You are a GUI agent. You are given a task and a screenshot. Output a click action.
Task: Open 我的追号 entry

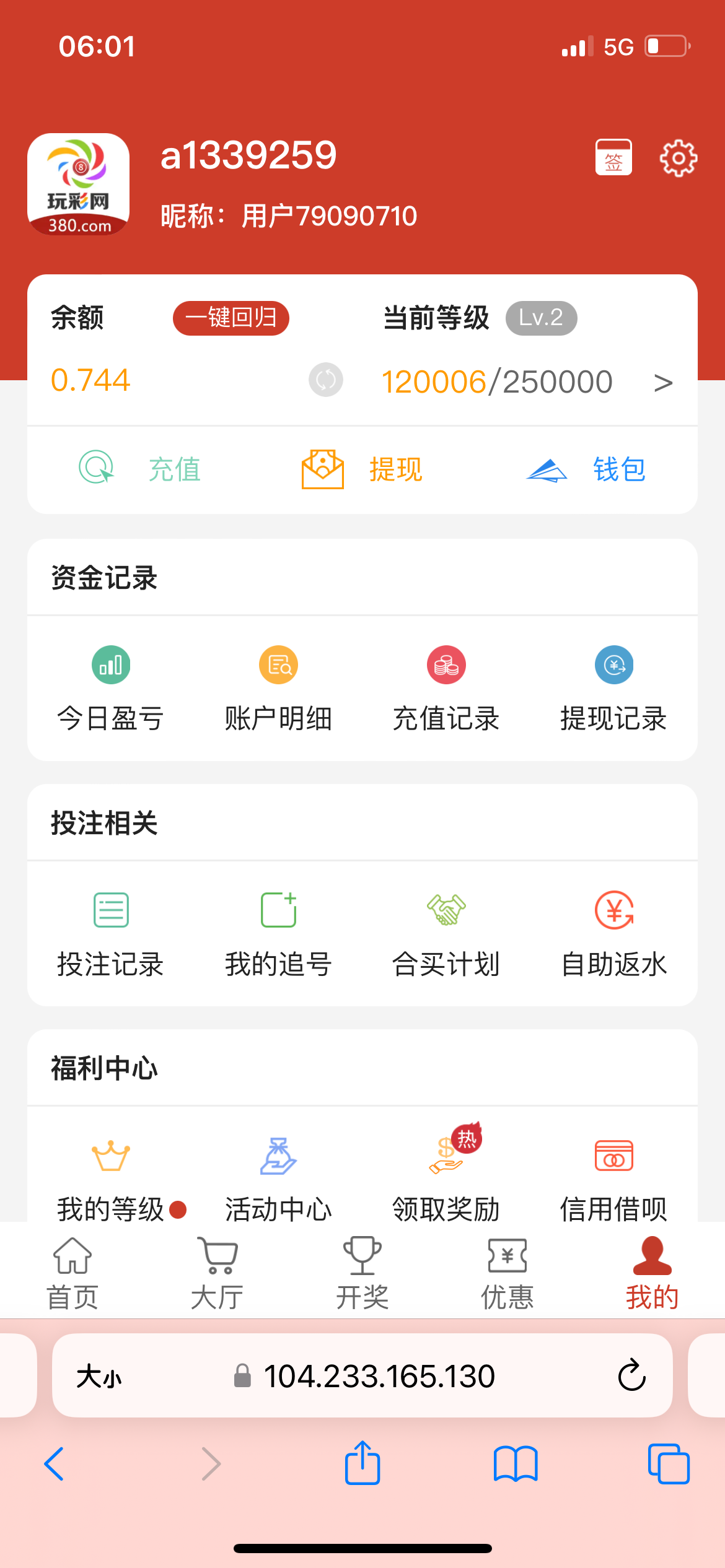278,933
